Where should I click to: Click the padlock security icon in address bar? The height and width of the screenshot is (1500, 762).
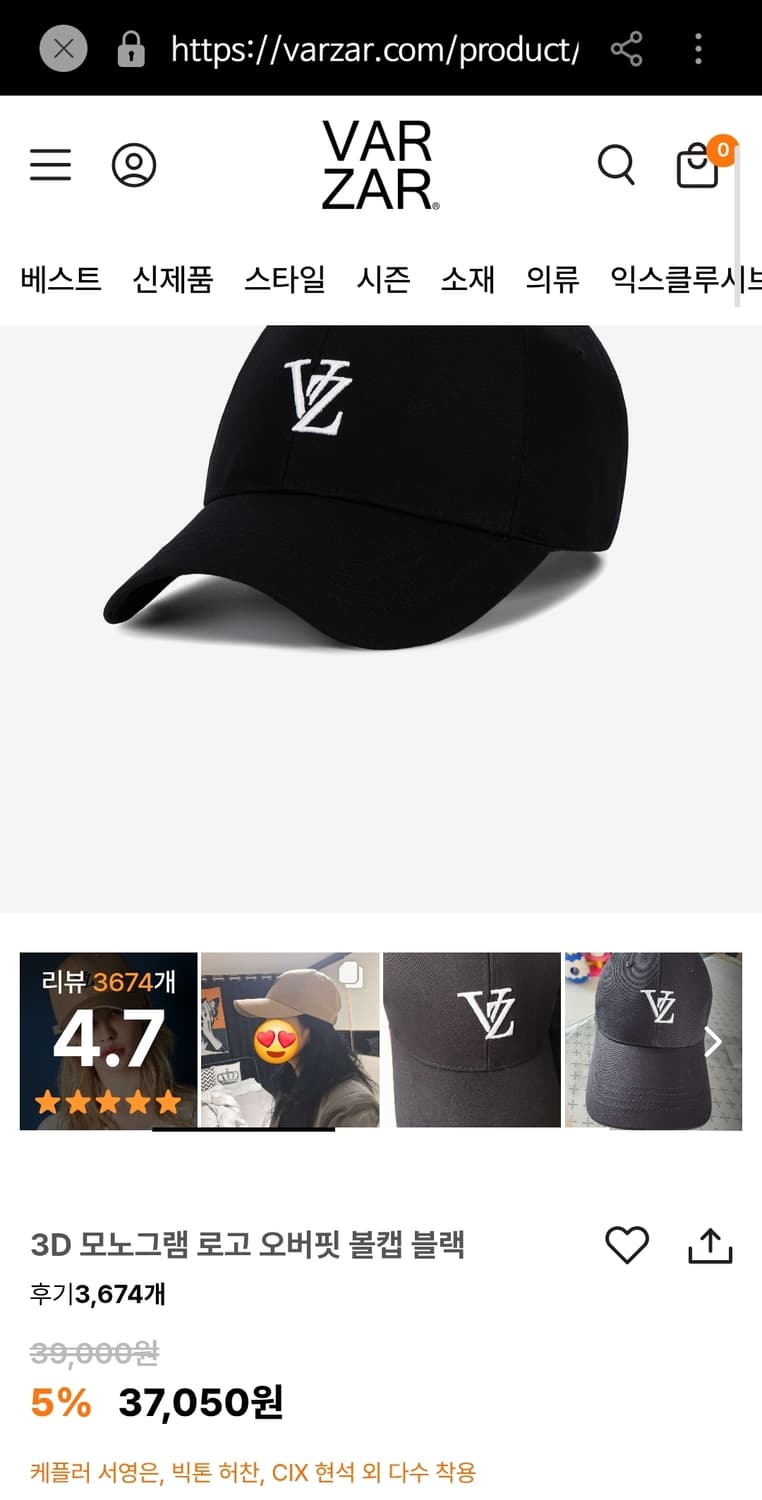131,47
